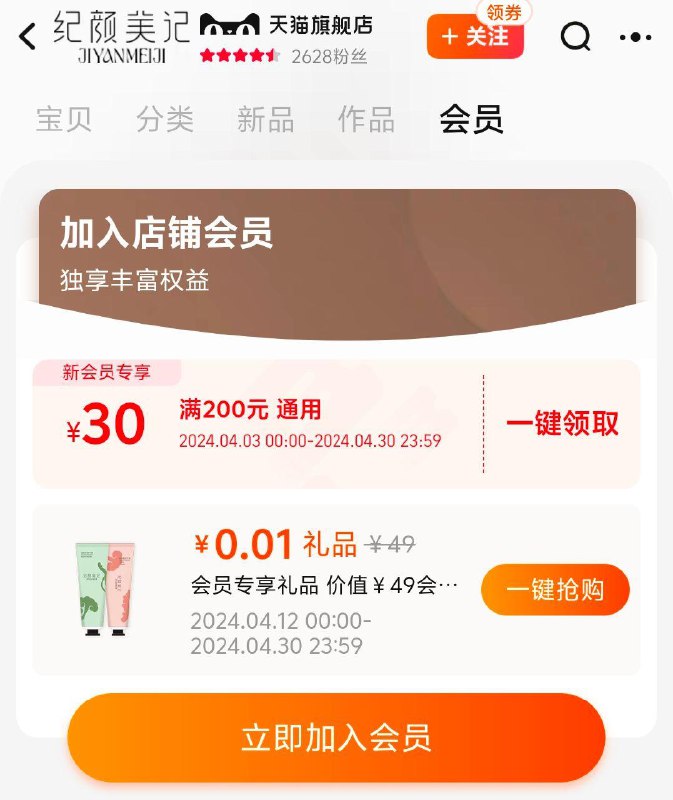This screenshot has height=800, width=673.
Task: Go back using the top-left arrow
Action: pyautogui.click(x=27, y=38)
